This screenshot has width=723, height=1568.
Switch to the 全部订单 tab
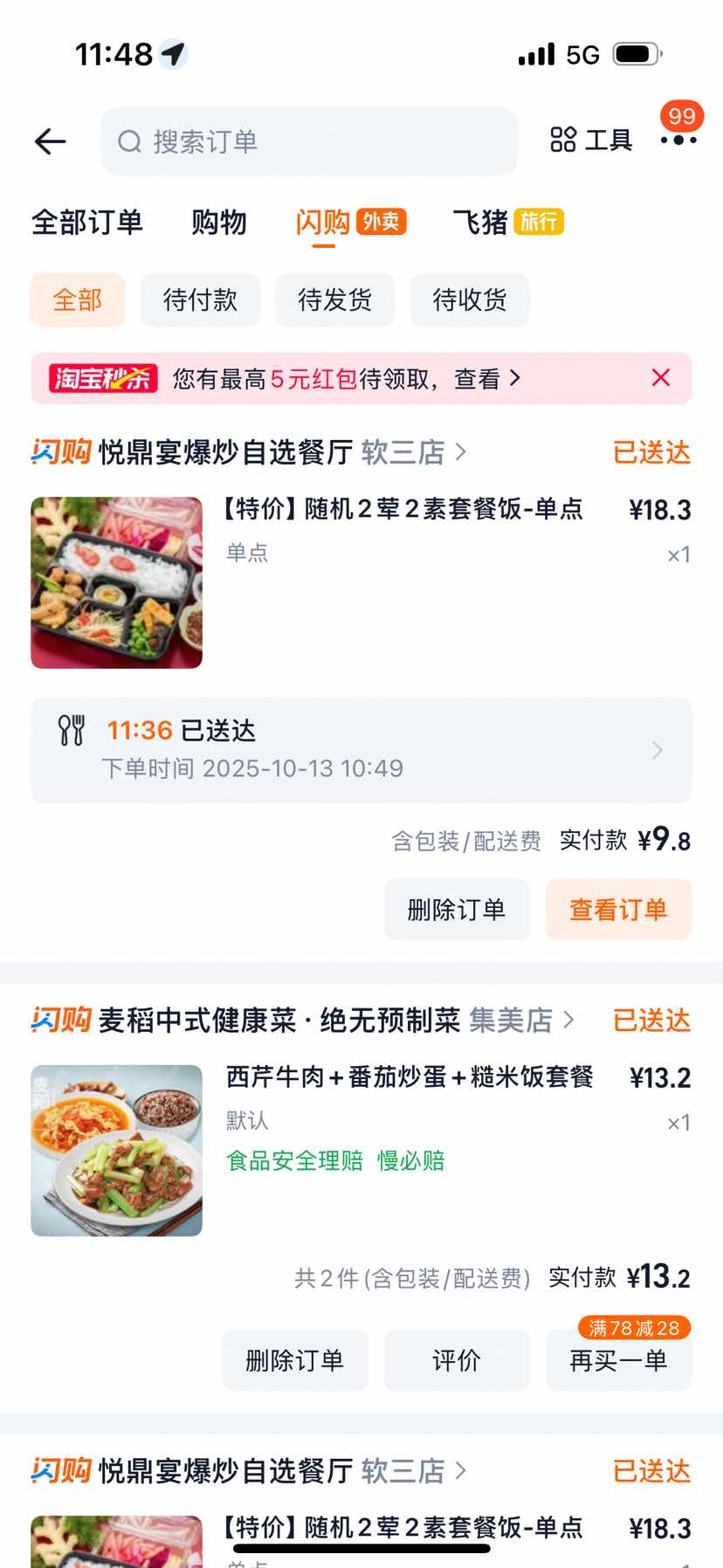click(x=87, y=223)
